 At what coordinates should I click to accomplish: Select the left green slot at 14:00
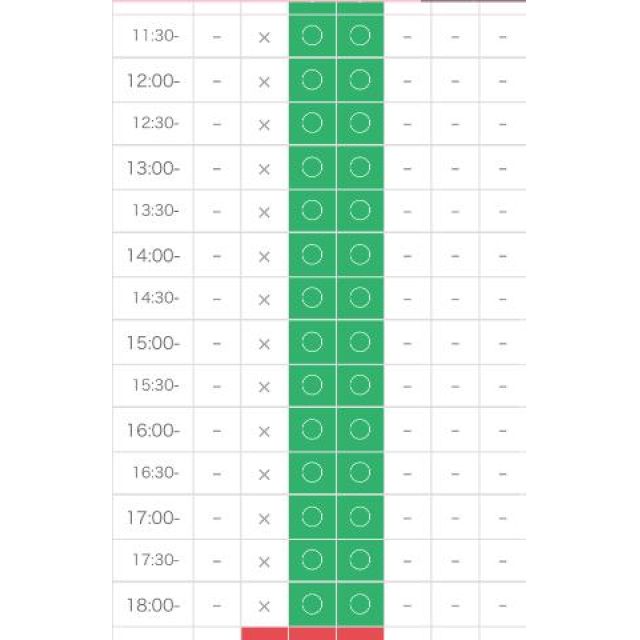click(312, 255)
